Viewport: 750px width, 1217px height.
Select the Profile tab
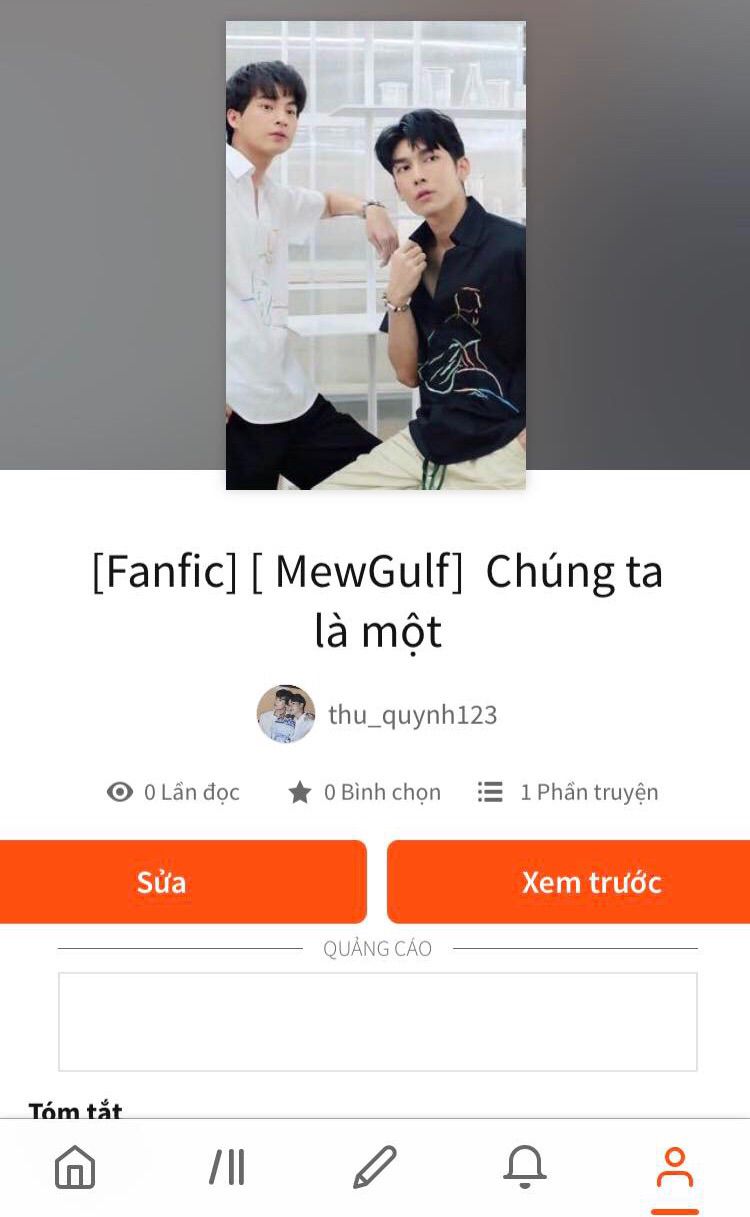pos(674,1167)
